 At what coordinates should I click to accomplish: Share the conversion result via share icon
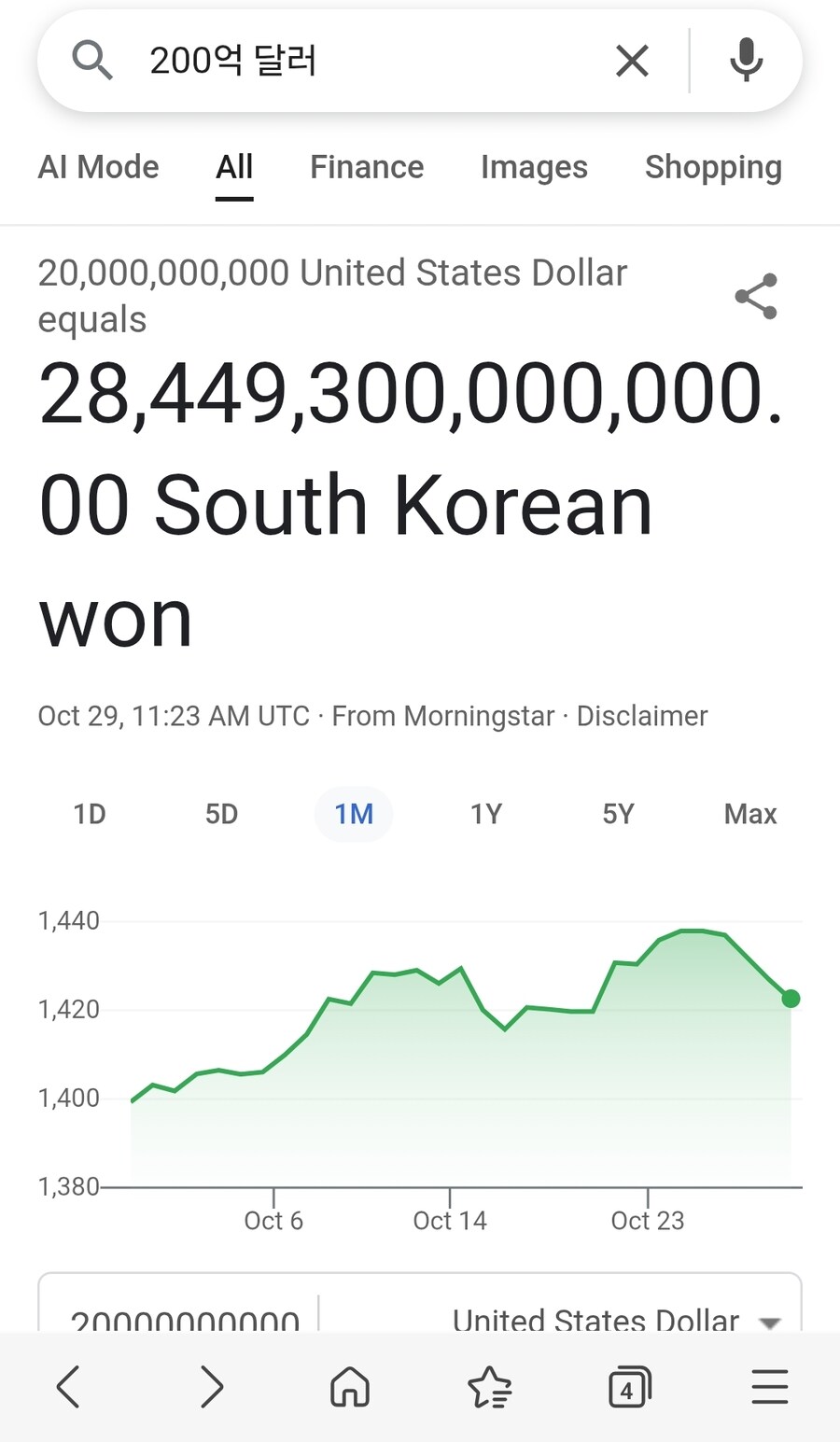(x=755, y=295)
